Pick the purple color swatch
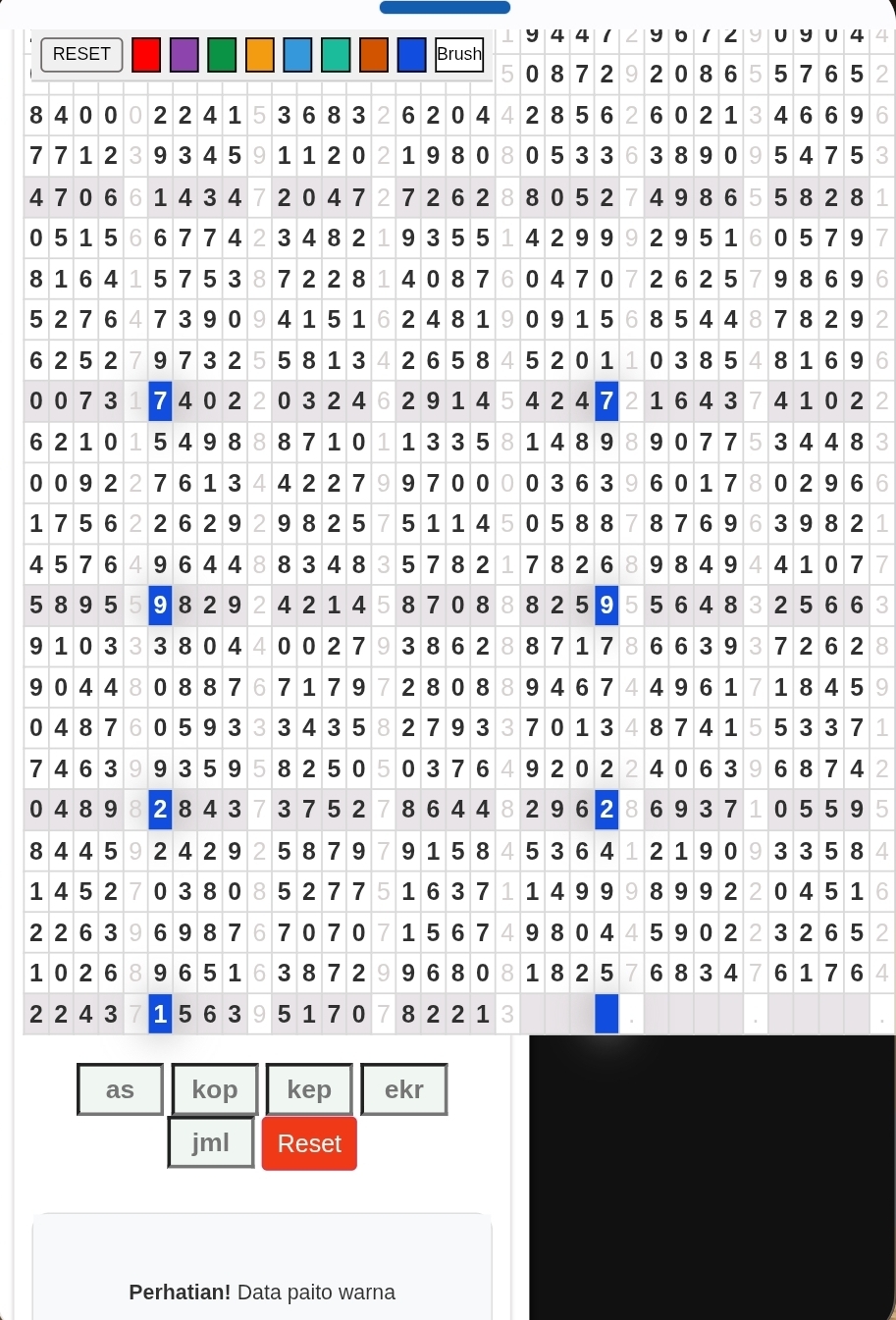The image size is (896, 1320). point(184,55)
